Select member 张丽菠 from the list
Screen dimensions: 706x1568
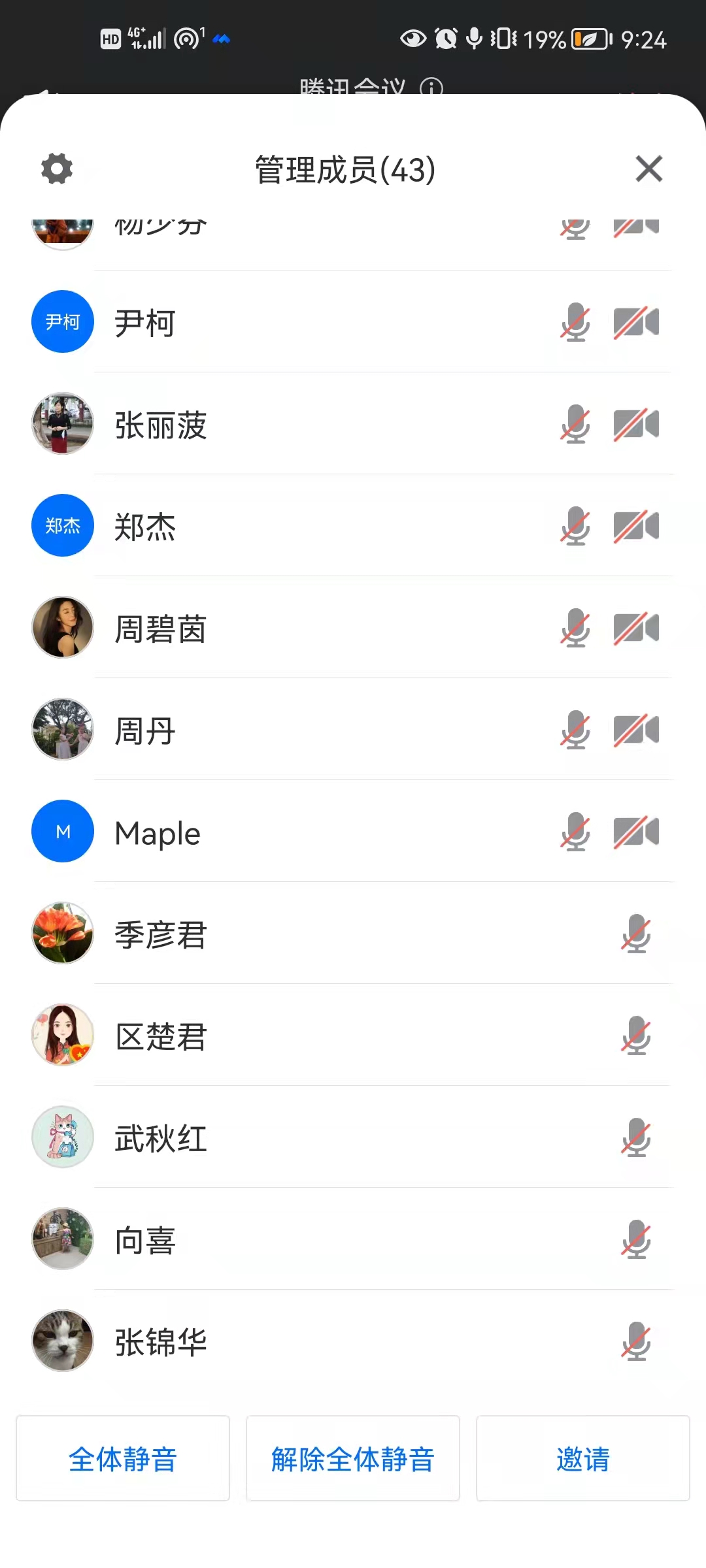pos(161,425)
